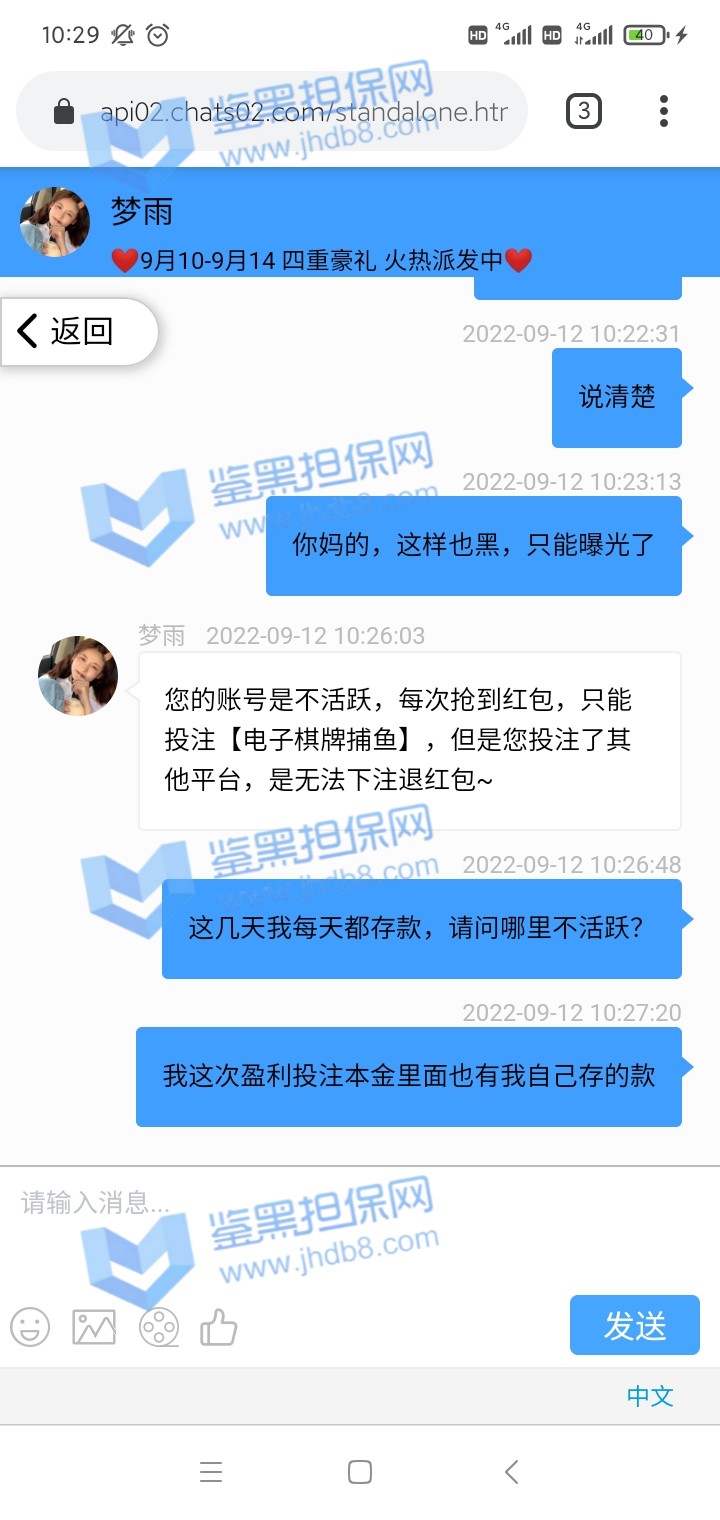Tap the URL address bar

click(x=300, y=111)
